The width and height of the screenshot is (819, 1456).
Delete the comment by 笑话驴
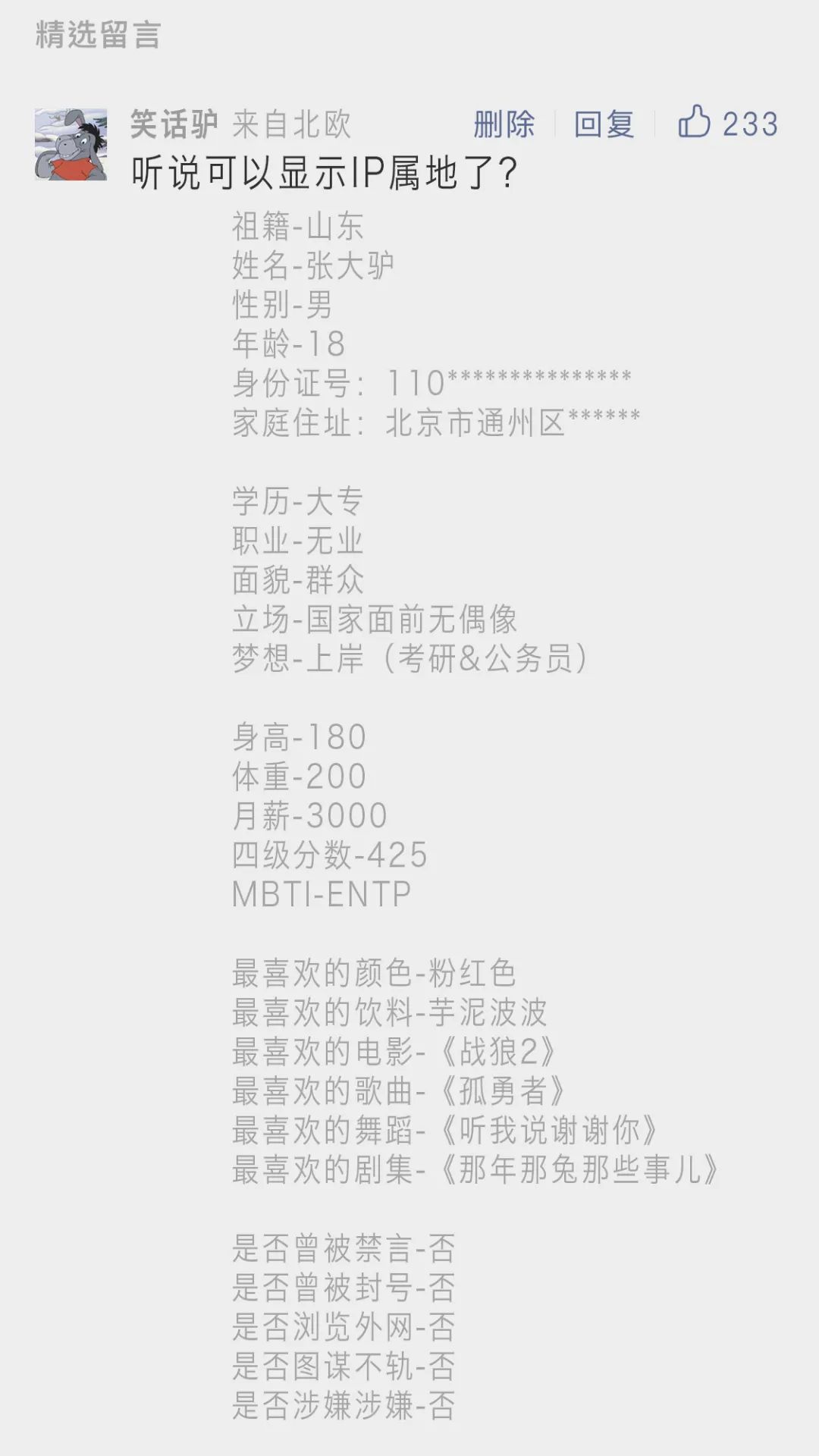504,124
